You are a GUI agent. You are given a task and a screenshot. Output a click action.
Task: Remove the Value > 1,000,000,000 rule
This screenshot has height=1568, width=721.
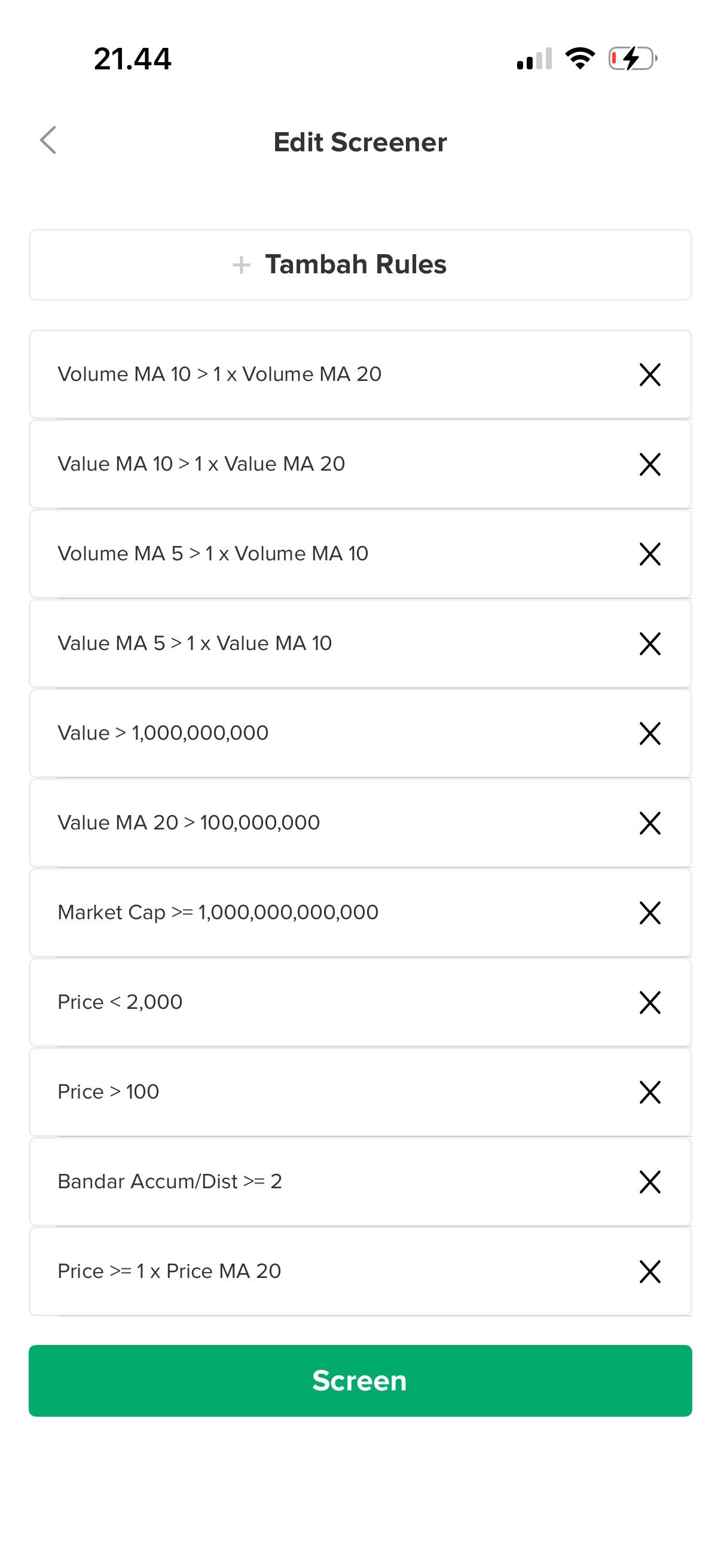pos(650,734)
